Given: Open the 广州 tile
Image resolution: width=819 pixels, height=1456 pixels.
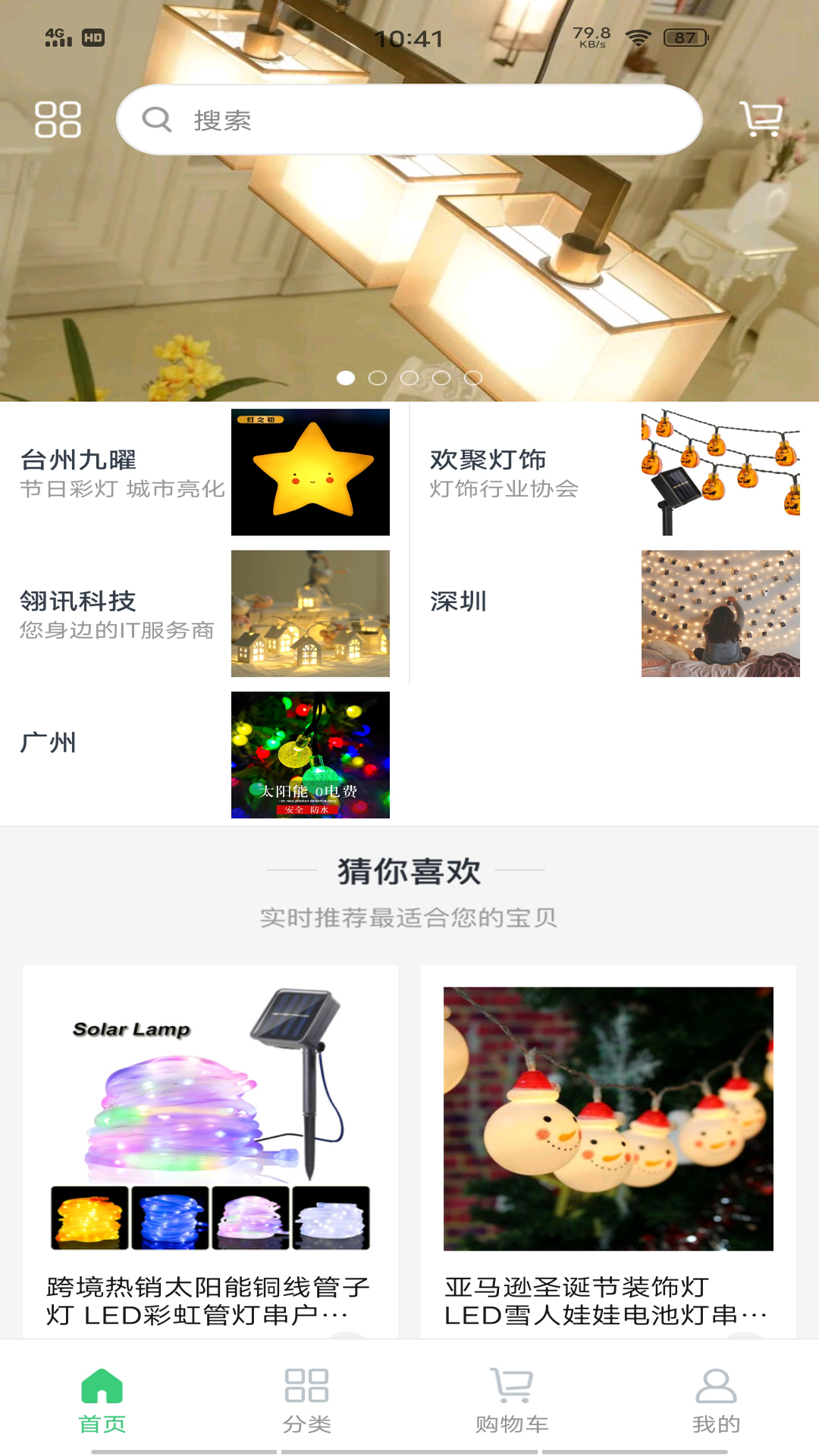Looking at the screenshot, I should (x=205, y=755).
